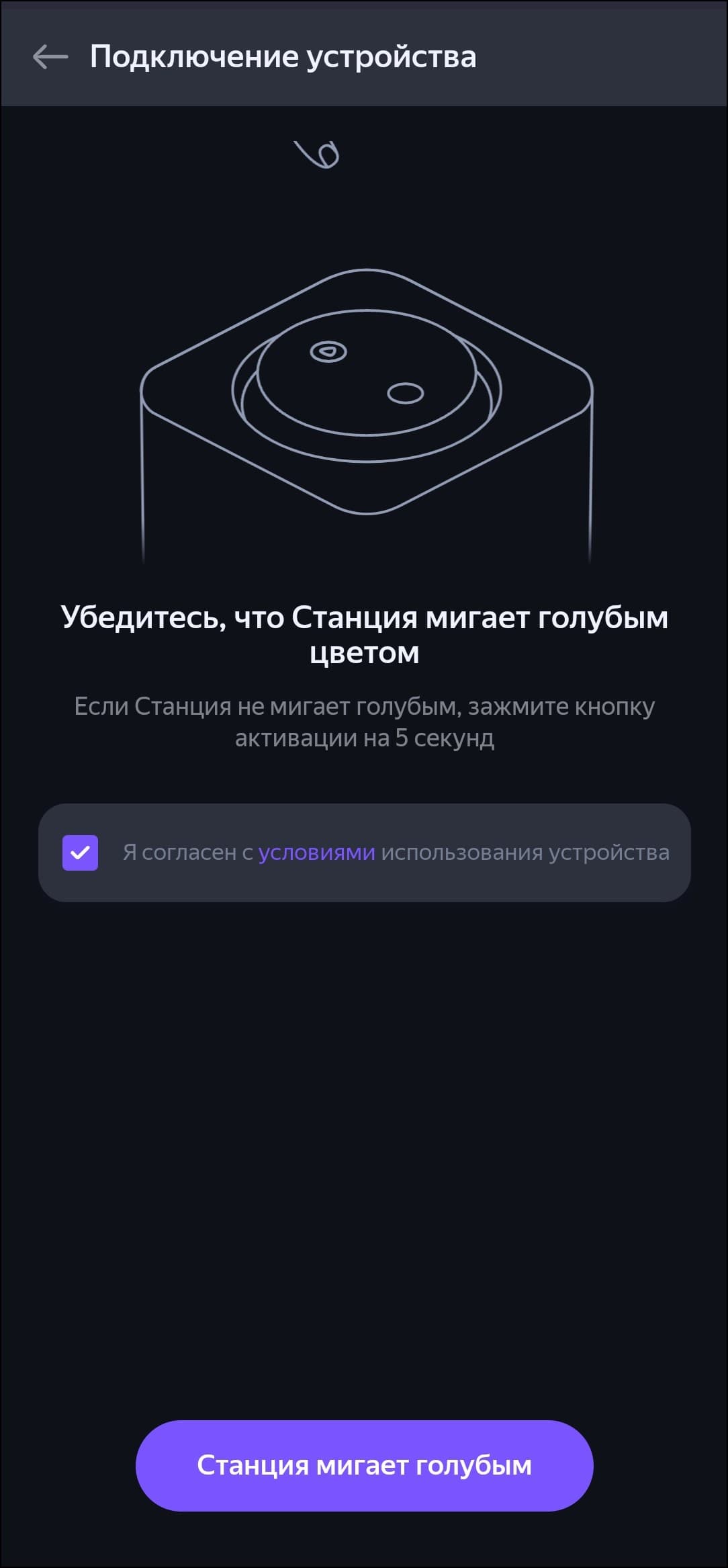Image resolution: width=728 pixels, height=1568 pixels.
Task: Go back from the Подключение устройства screen
Action: coord(50,57)
